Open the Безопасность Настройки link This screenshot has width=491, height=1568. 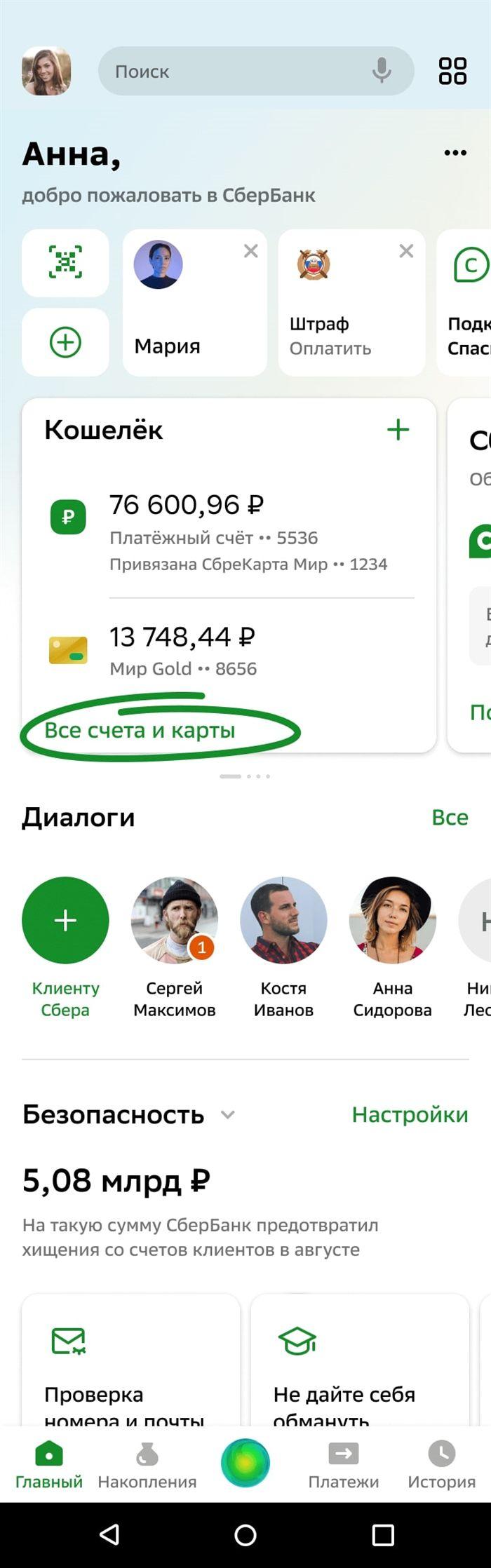[x=410, y=1114]
